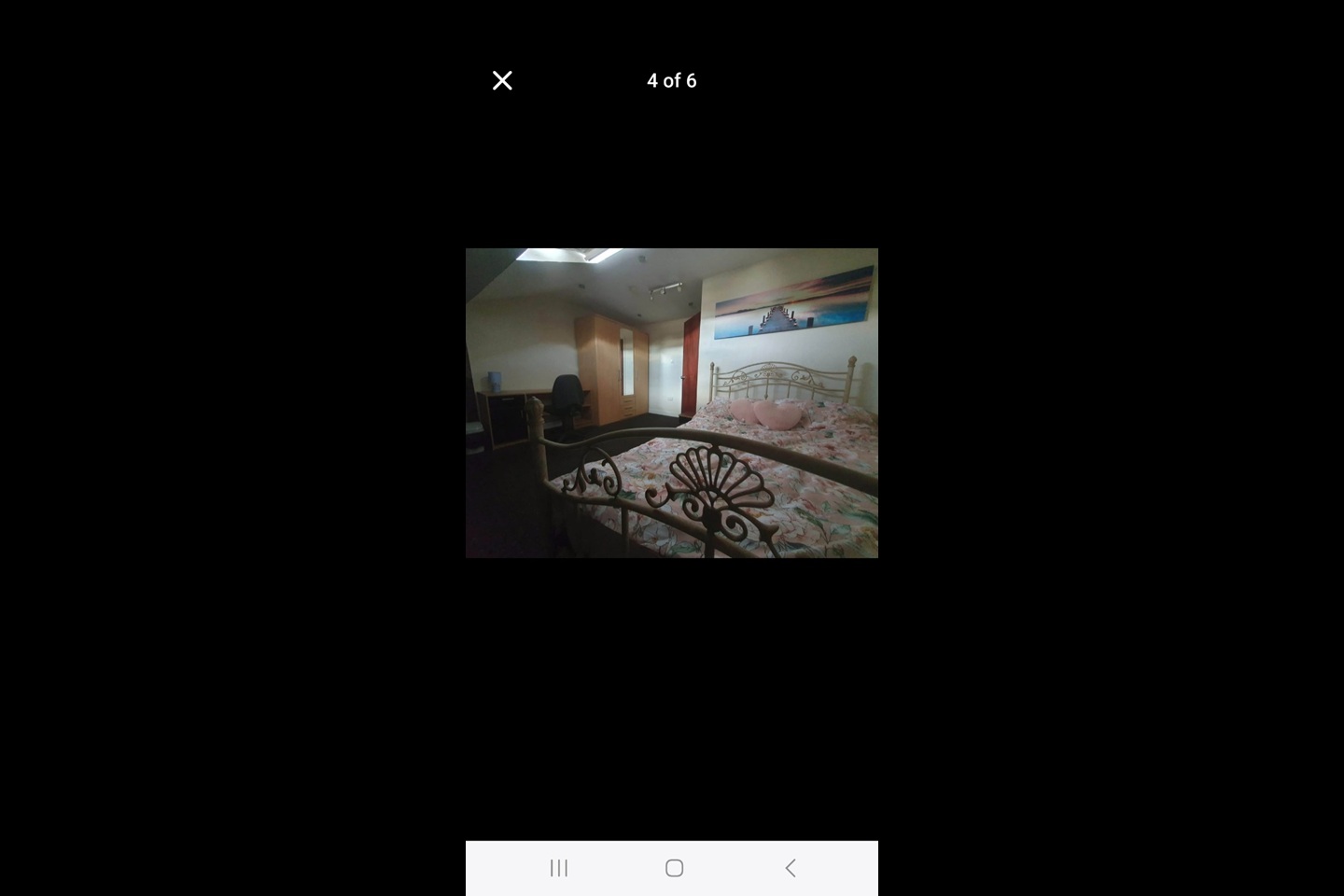Go back using the system back arrow
Image resolution: width=1344 pixels, height=896 pixels.
point(790,868)
